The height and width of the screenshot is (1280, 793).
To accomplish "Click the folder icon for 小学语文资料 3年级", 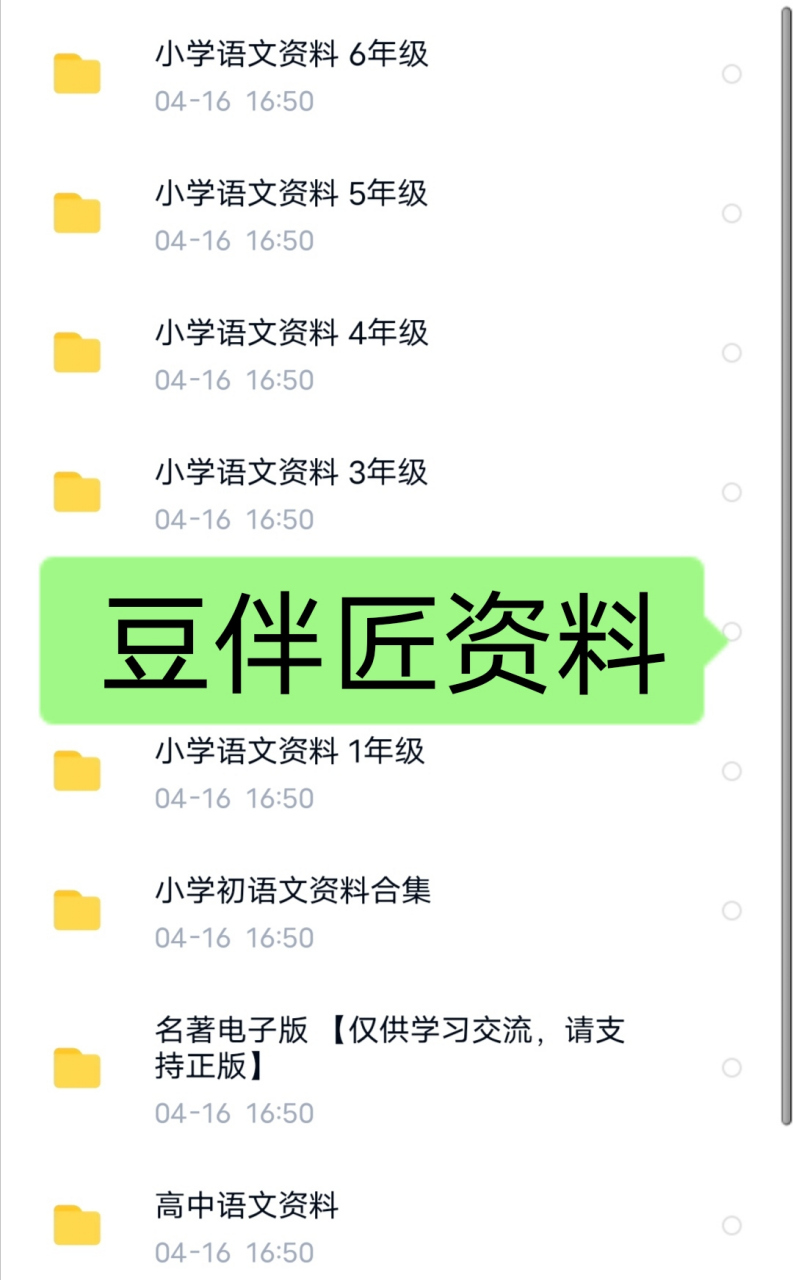I will pyautogui.click(x=77, y=492).
